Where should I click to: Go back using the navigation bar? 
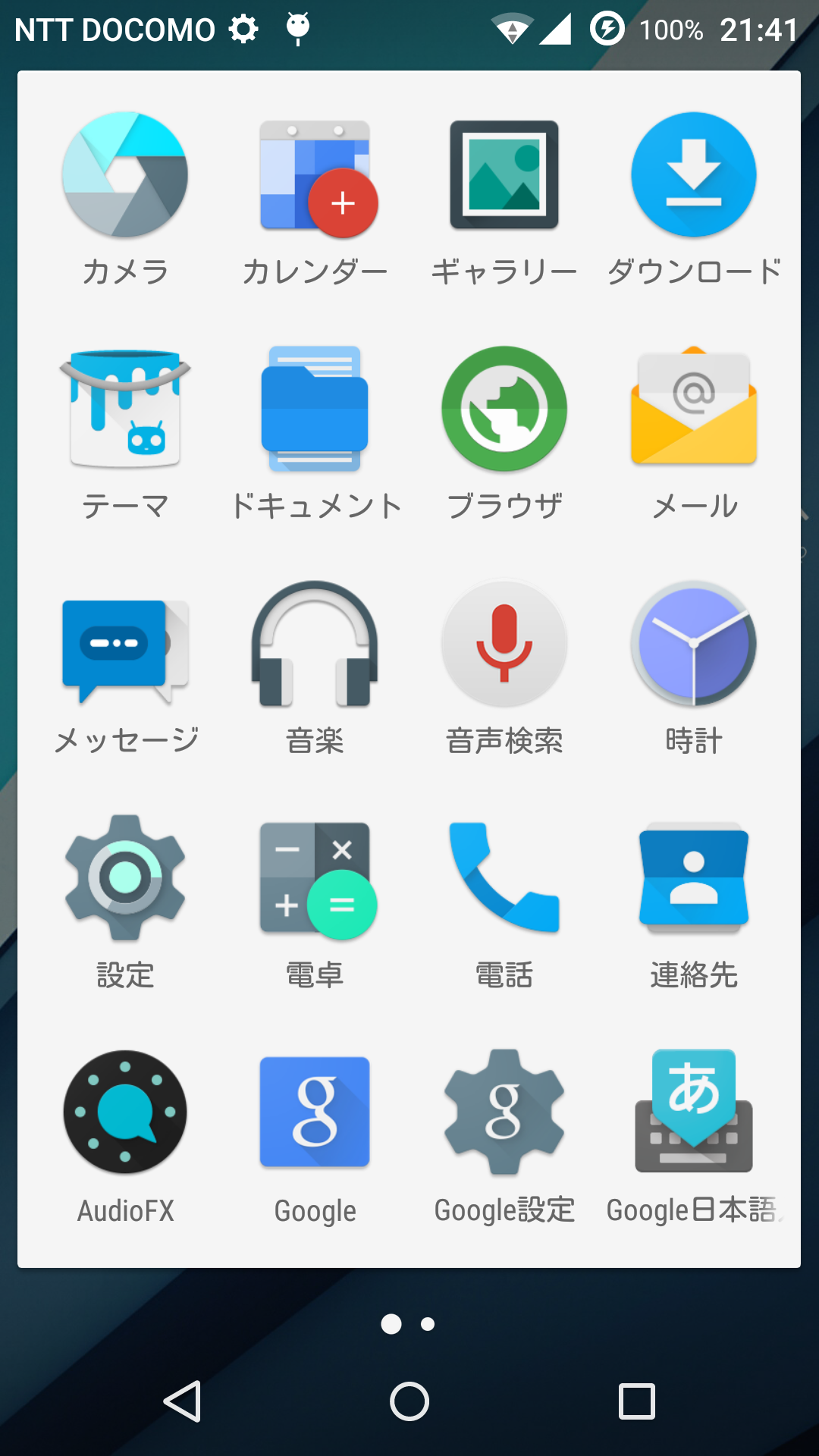182,1401
